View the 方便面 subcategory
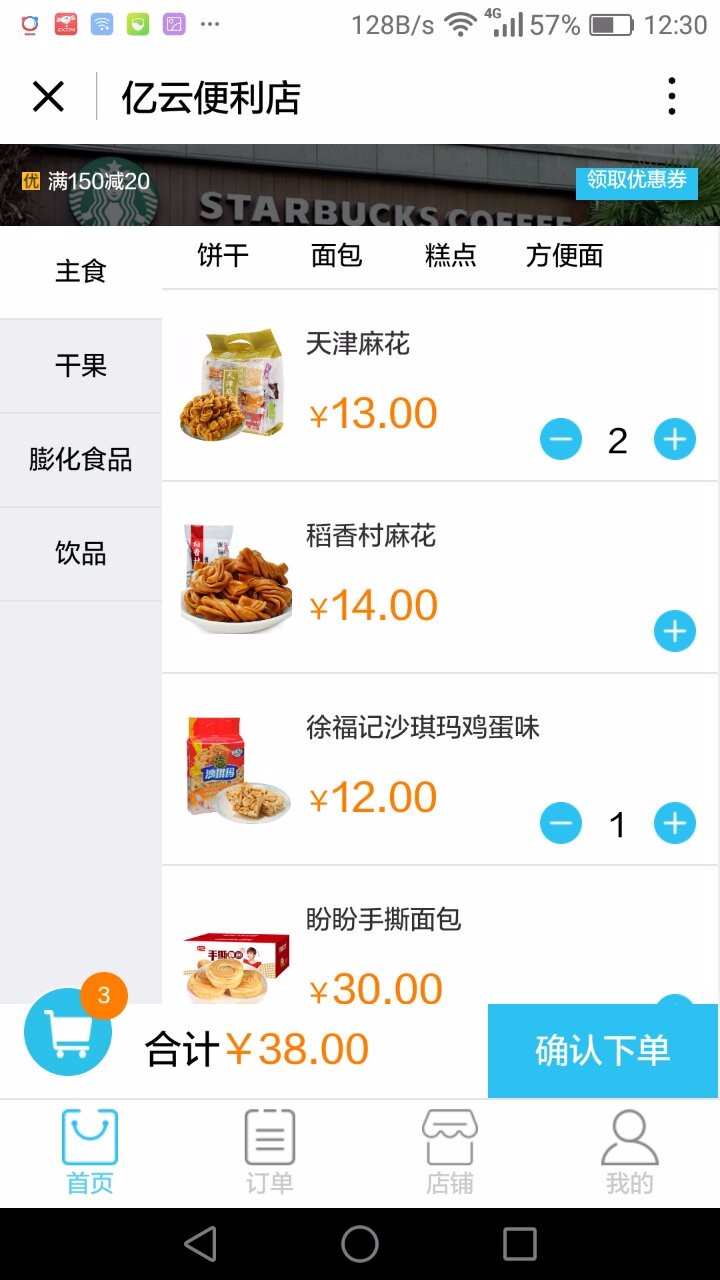The height and width of the screenshot is (1280, 720). coord(564,256)
